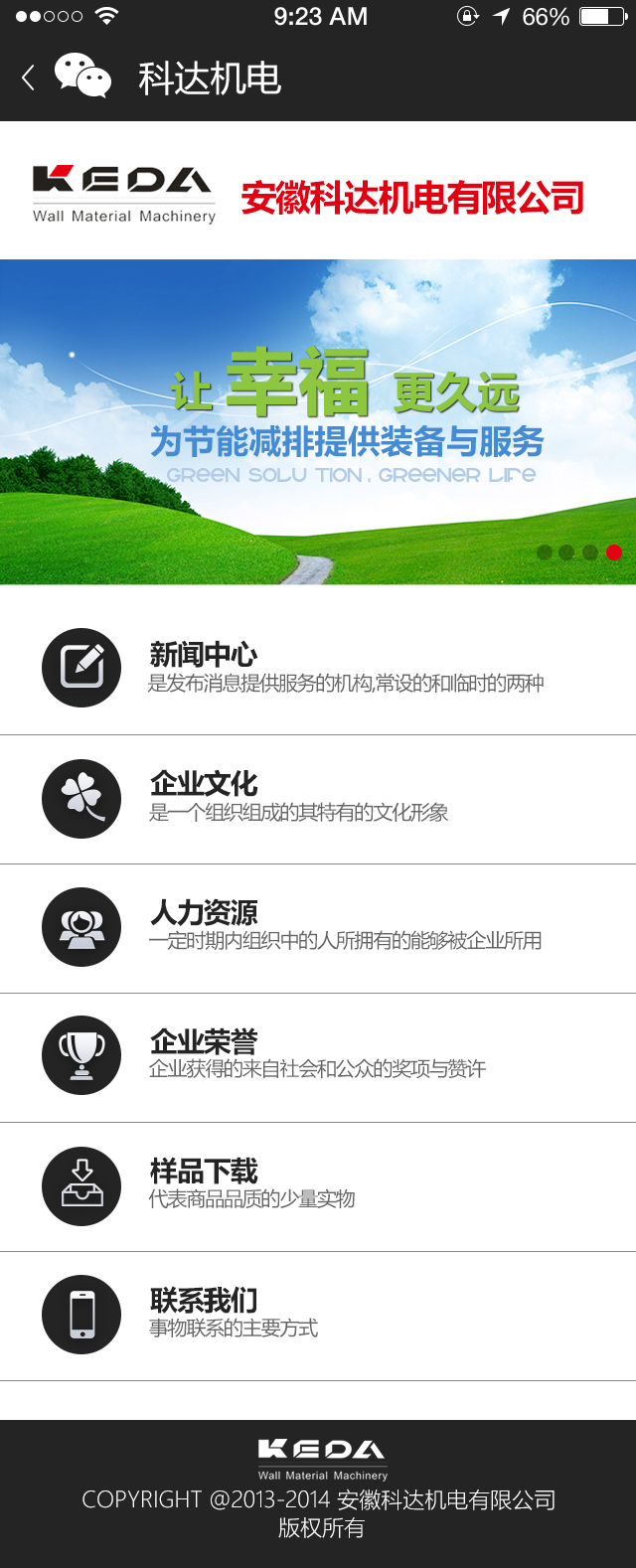Jump to the first banner slide dot
Image resolution: width=636 pixels, height=1568 pixels.
[545, 552]
